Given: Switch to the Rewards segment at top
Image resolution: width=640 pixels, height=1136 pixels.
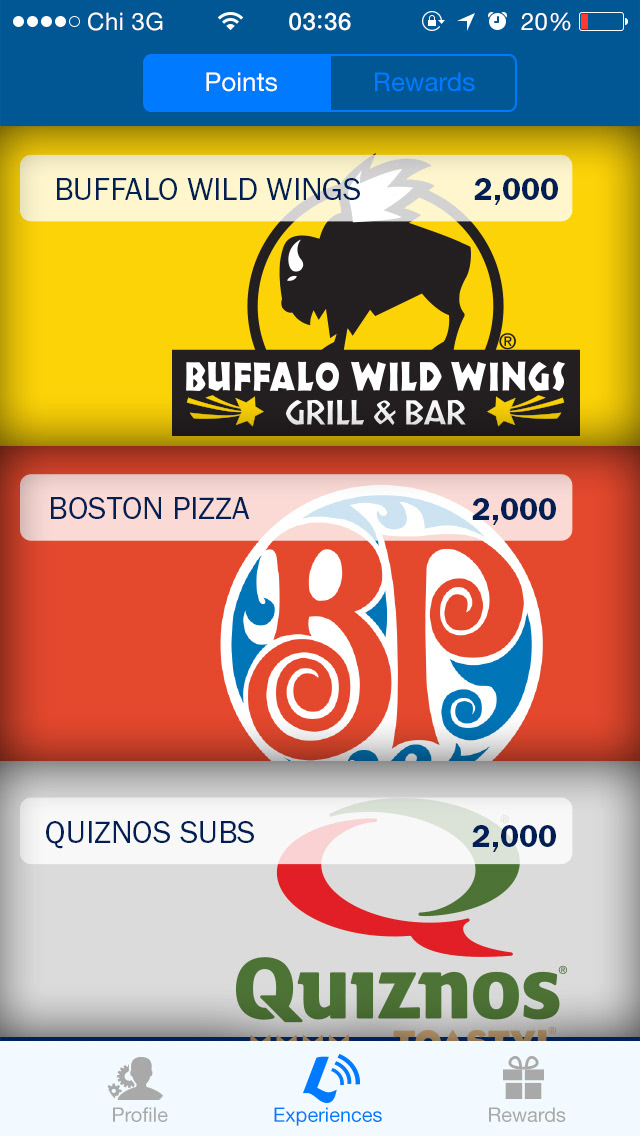Looking at the screenshot, I should click(423, 83).
